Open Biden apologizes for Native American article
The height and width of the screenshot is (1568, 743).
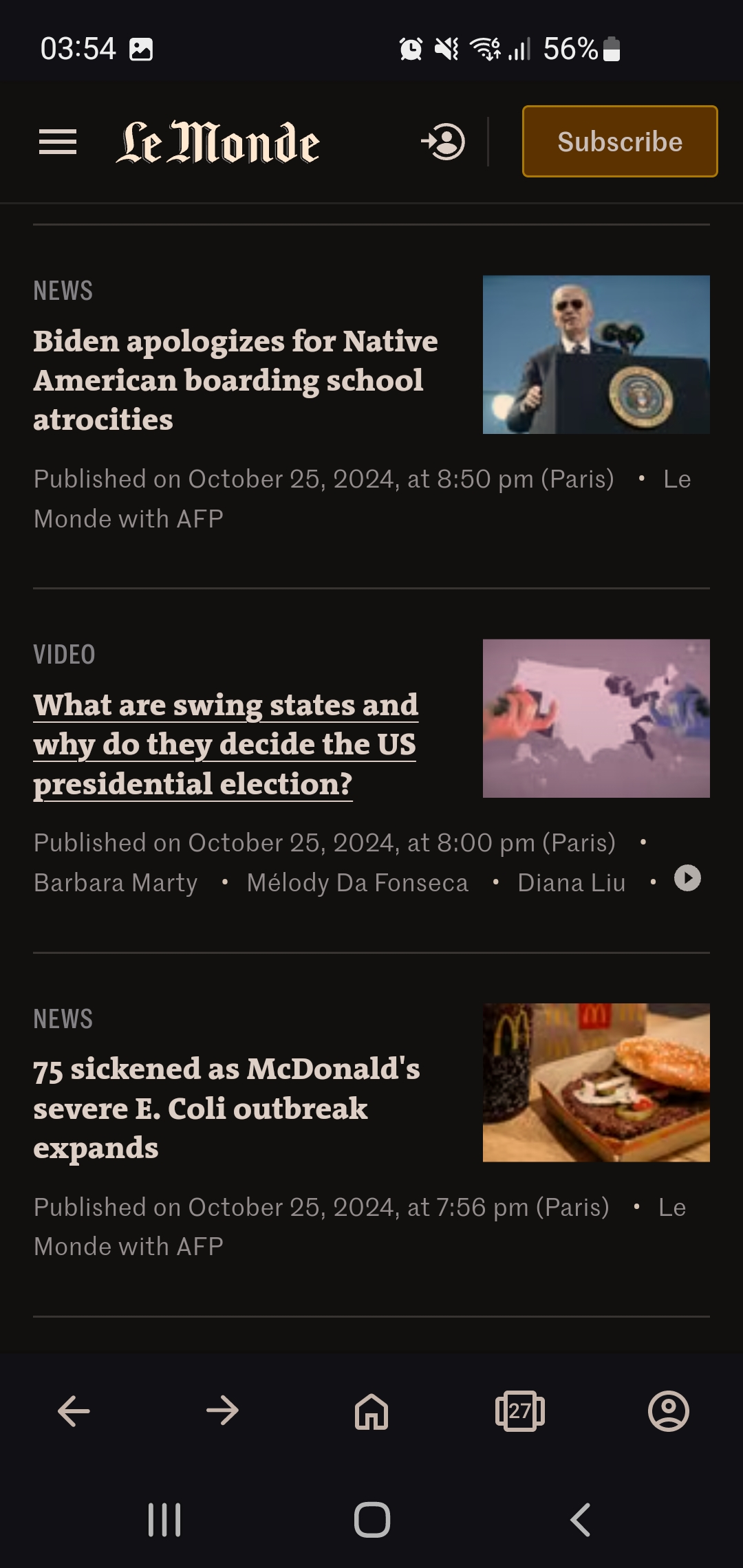point(235,380)
